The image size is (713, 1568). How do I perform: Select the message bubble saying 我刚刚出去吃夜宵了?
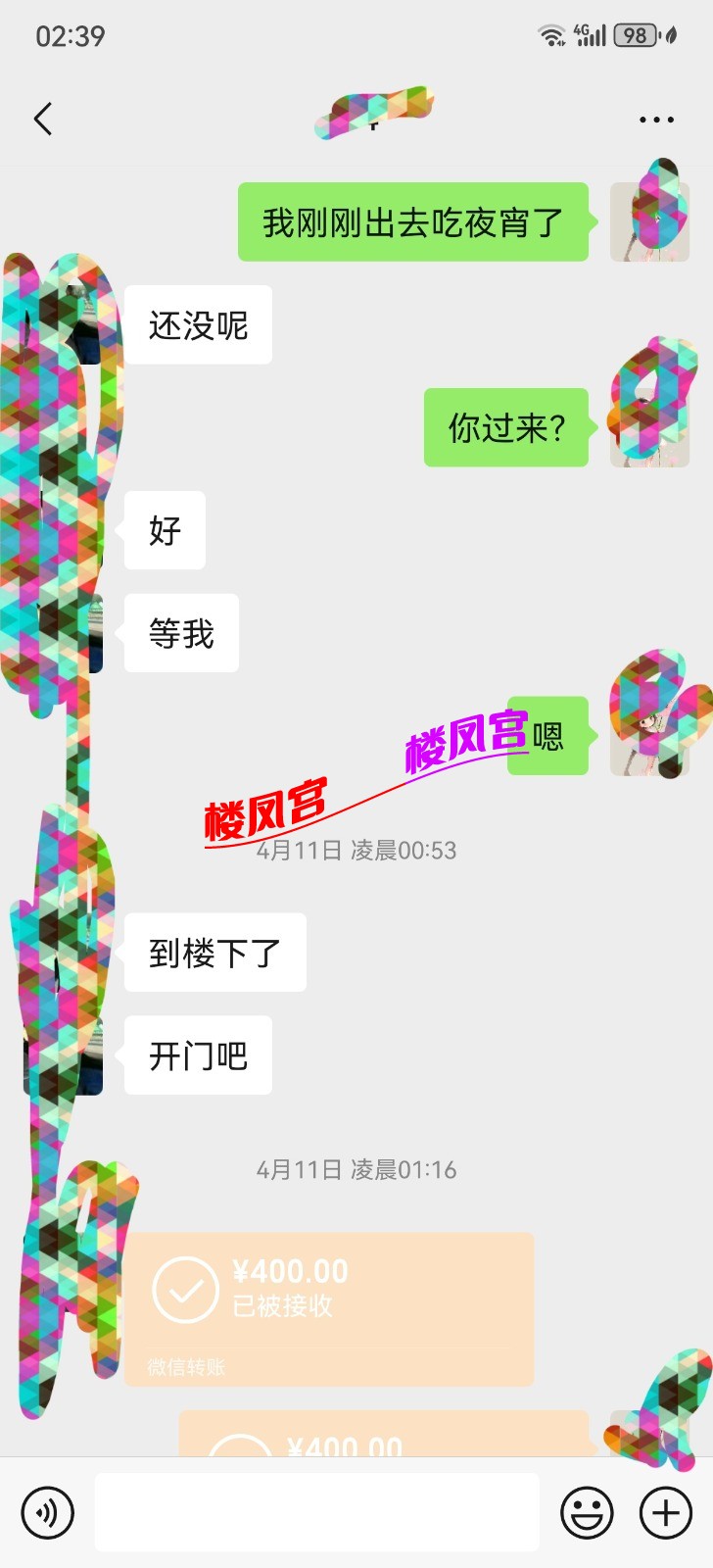click(411, 220)
